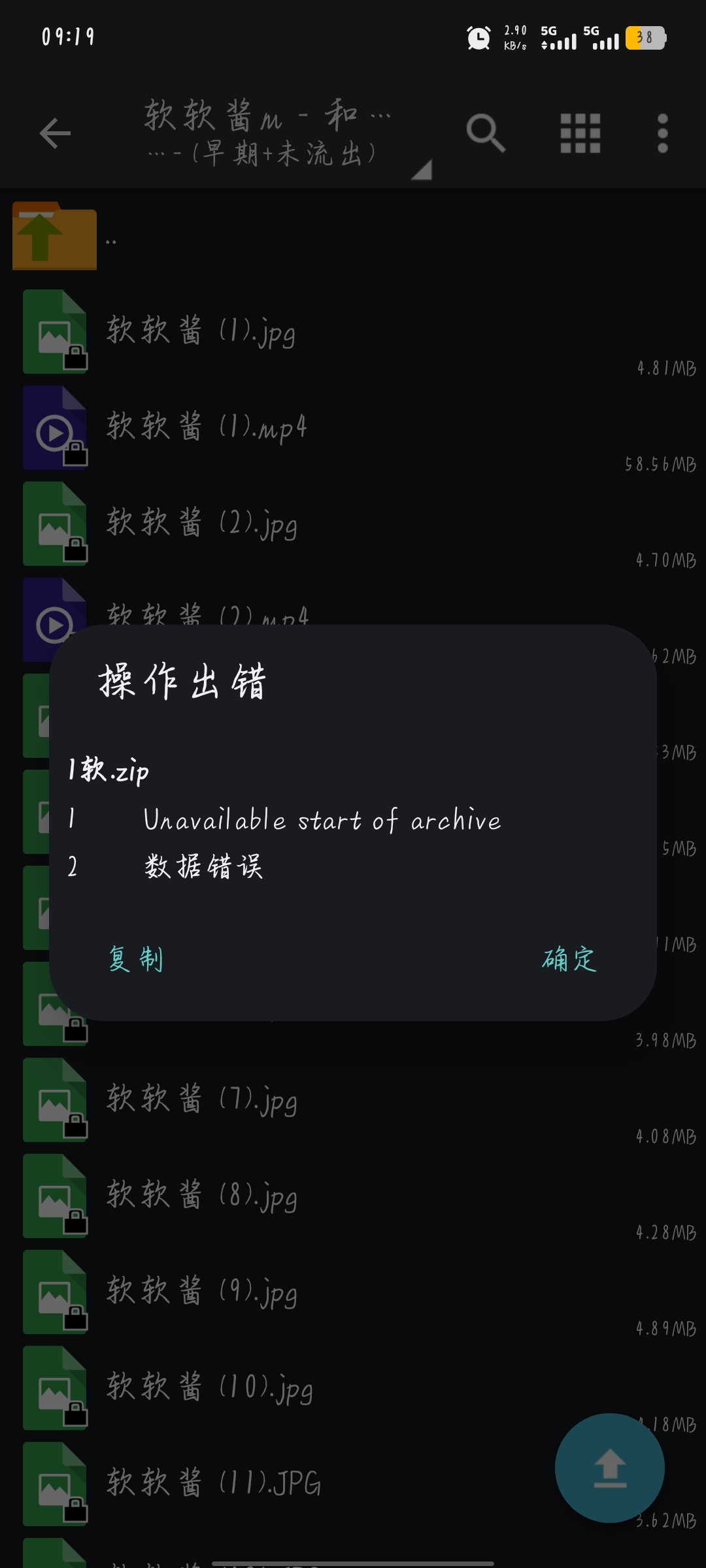Open file 软软酱 (11).JPG
The image size is (706, 1568).
click(213, 1484)
